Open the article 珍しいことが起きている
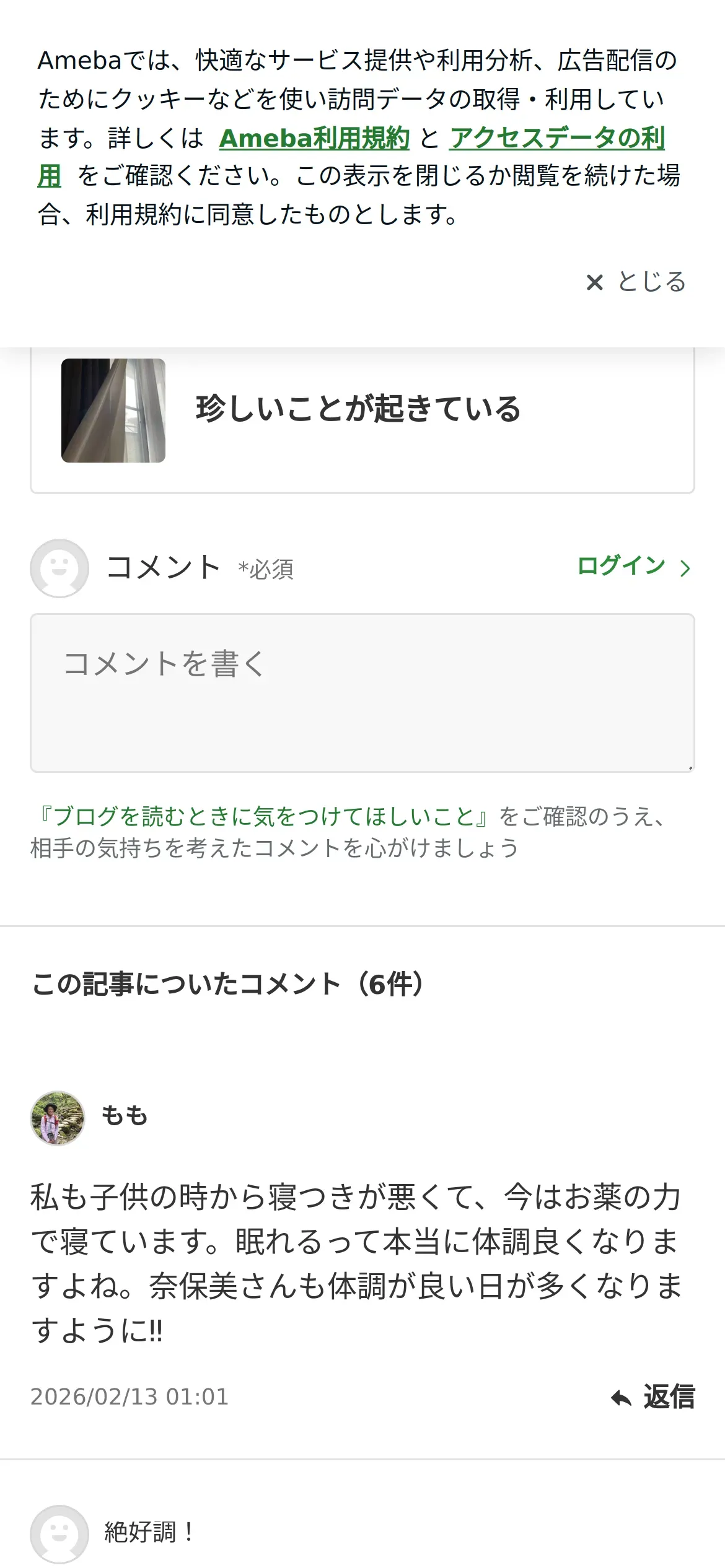The height and width of the screenshot is (1568, 725). 358,409
